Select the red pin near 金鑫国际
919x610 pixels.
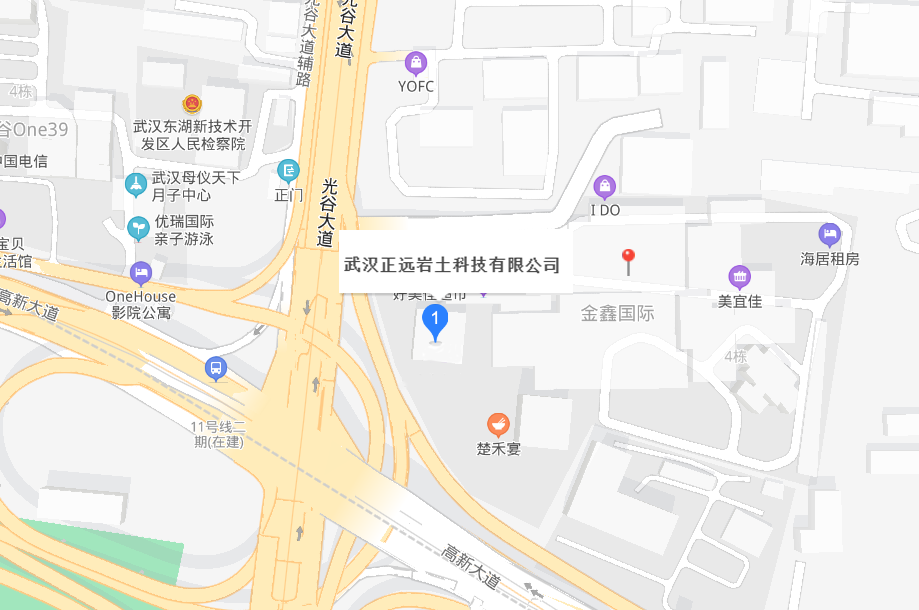628,262
